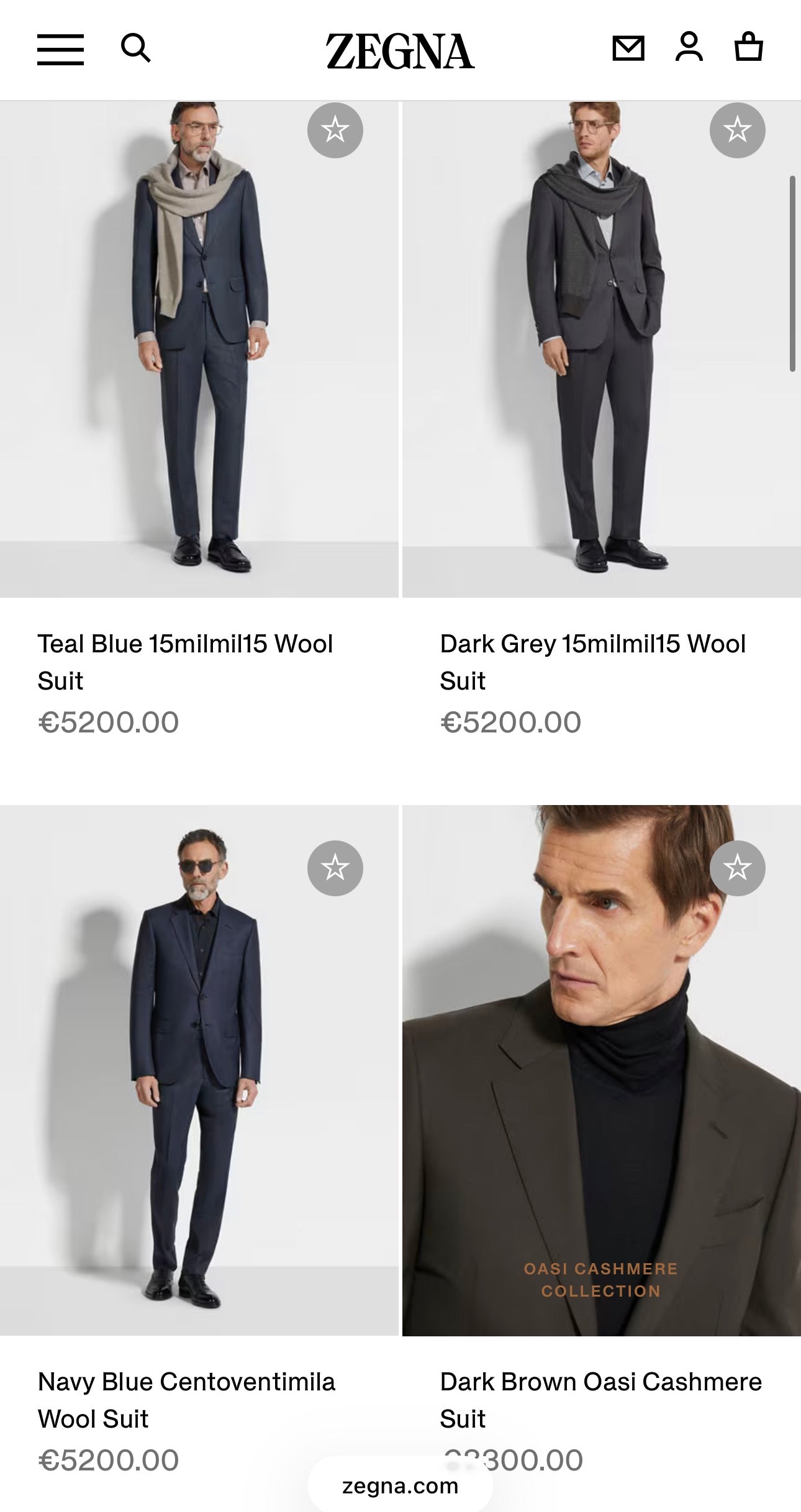This screenshot has height=1512, width=801.
Task: Save Dark Brown Oasi Cashmere Suit to wishlist
Action: click(737, 868)
